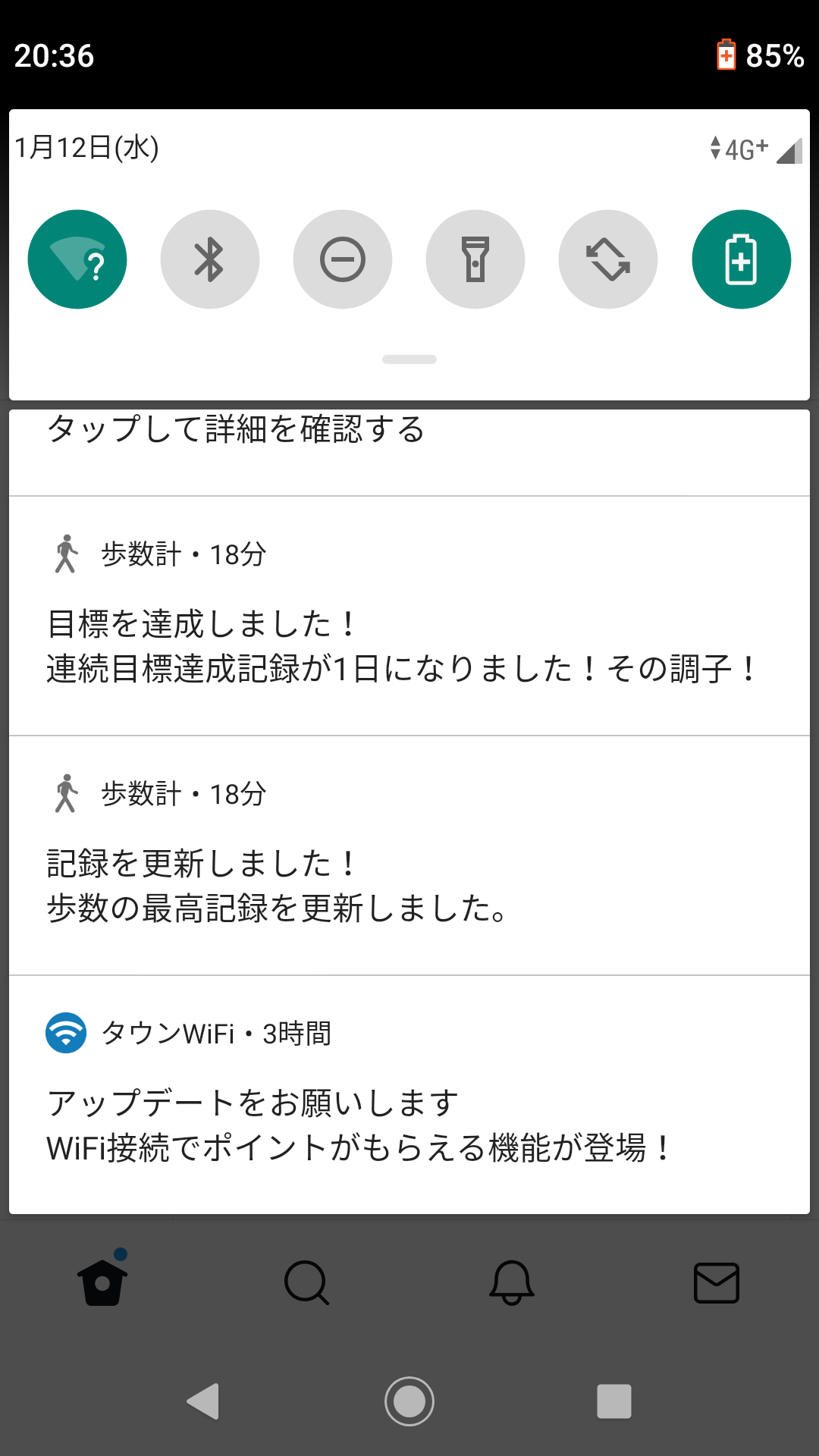This screenshot has height=1456, width=819.
Task: Open the messages envelope tab
Action: (717, 1282)
